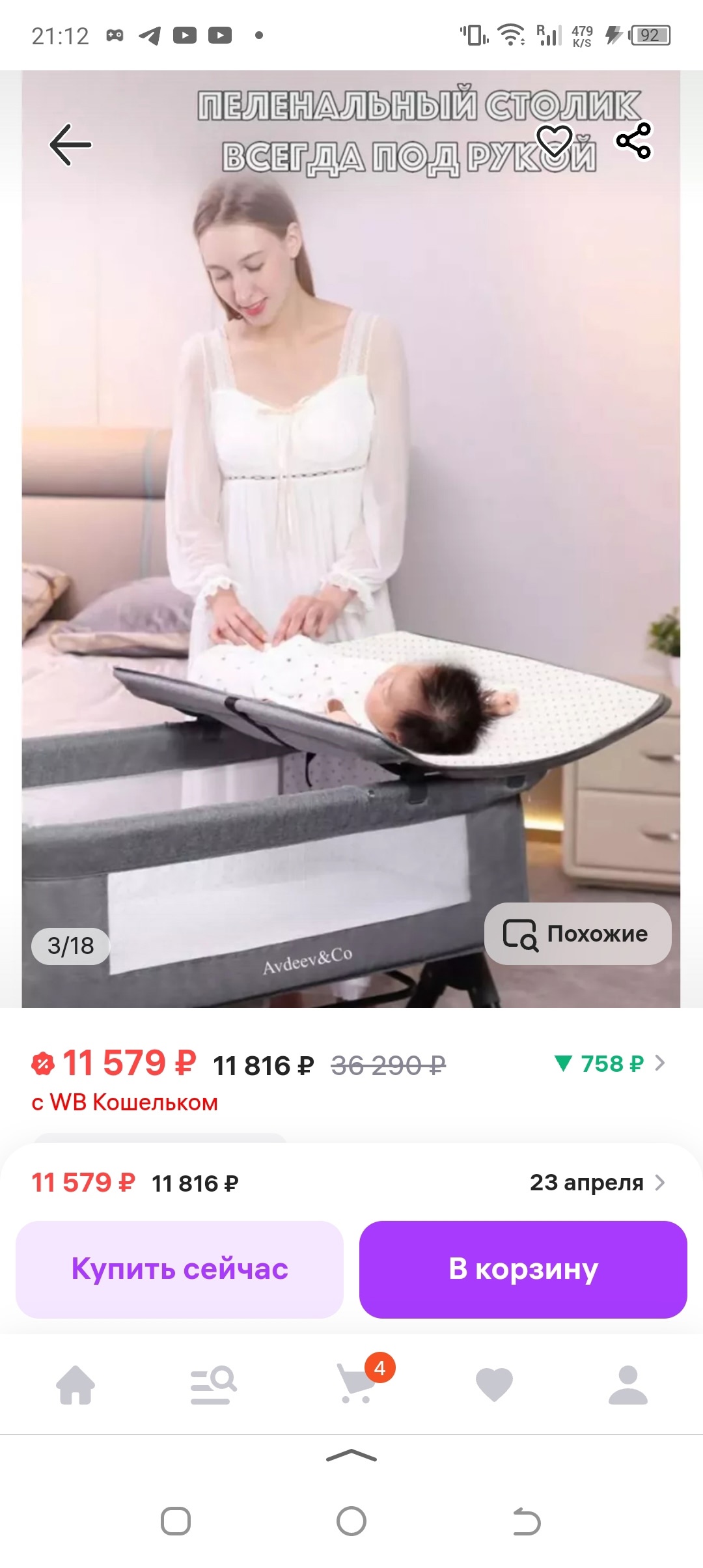Switch to the Home tab
The width and height of the screenshot is (703, 1568).
click(76, 1384)
